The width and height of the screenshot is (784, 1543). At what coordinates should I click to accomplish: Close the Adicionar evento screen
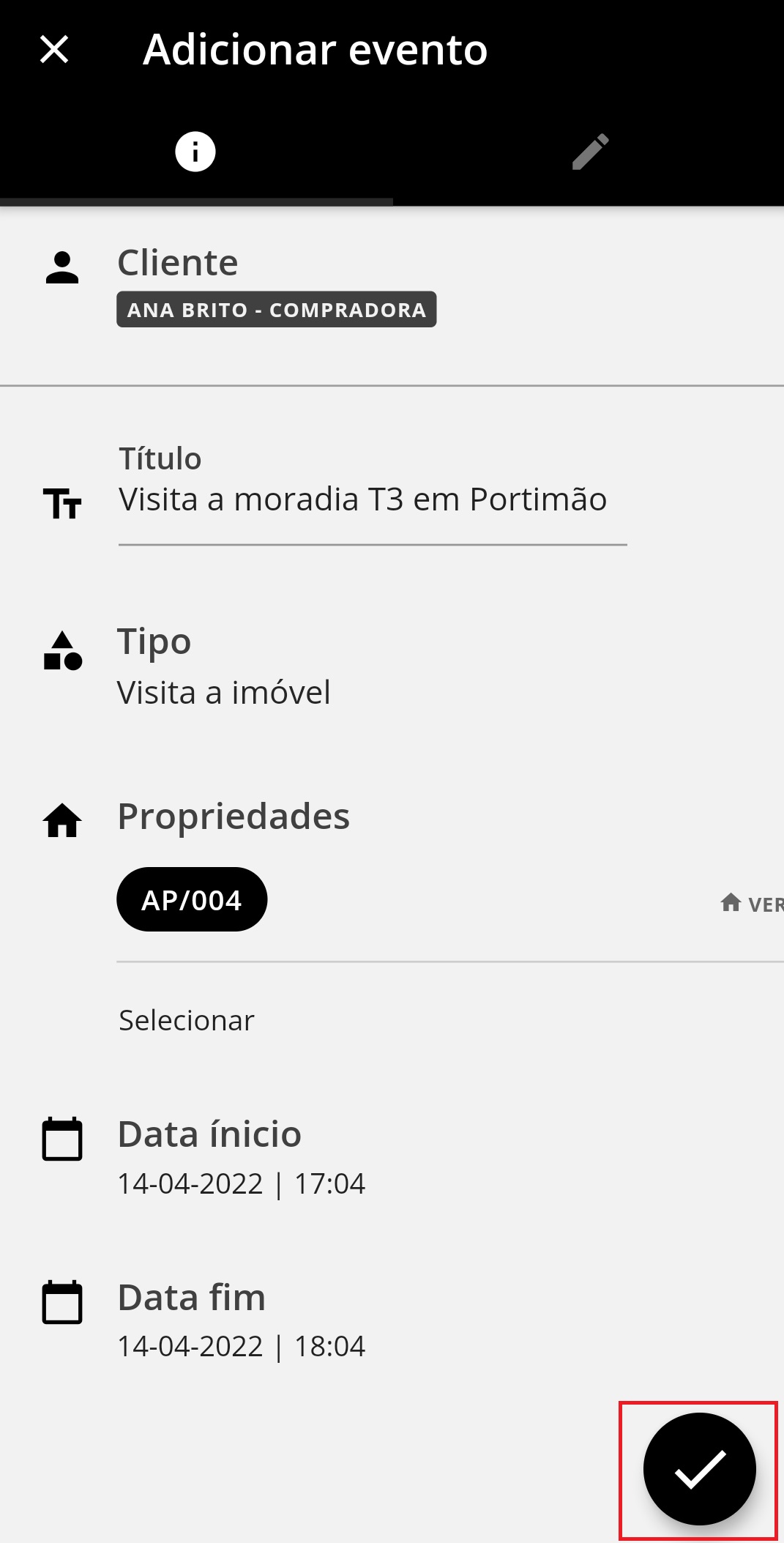[x=54, y=50]
